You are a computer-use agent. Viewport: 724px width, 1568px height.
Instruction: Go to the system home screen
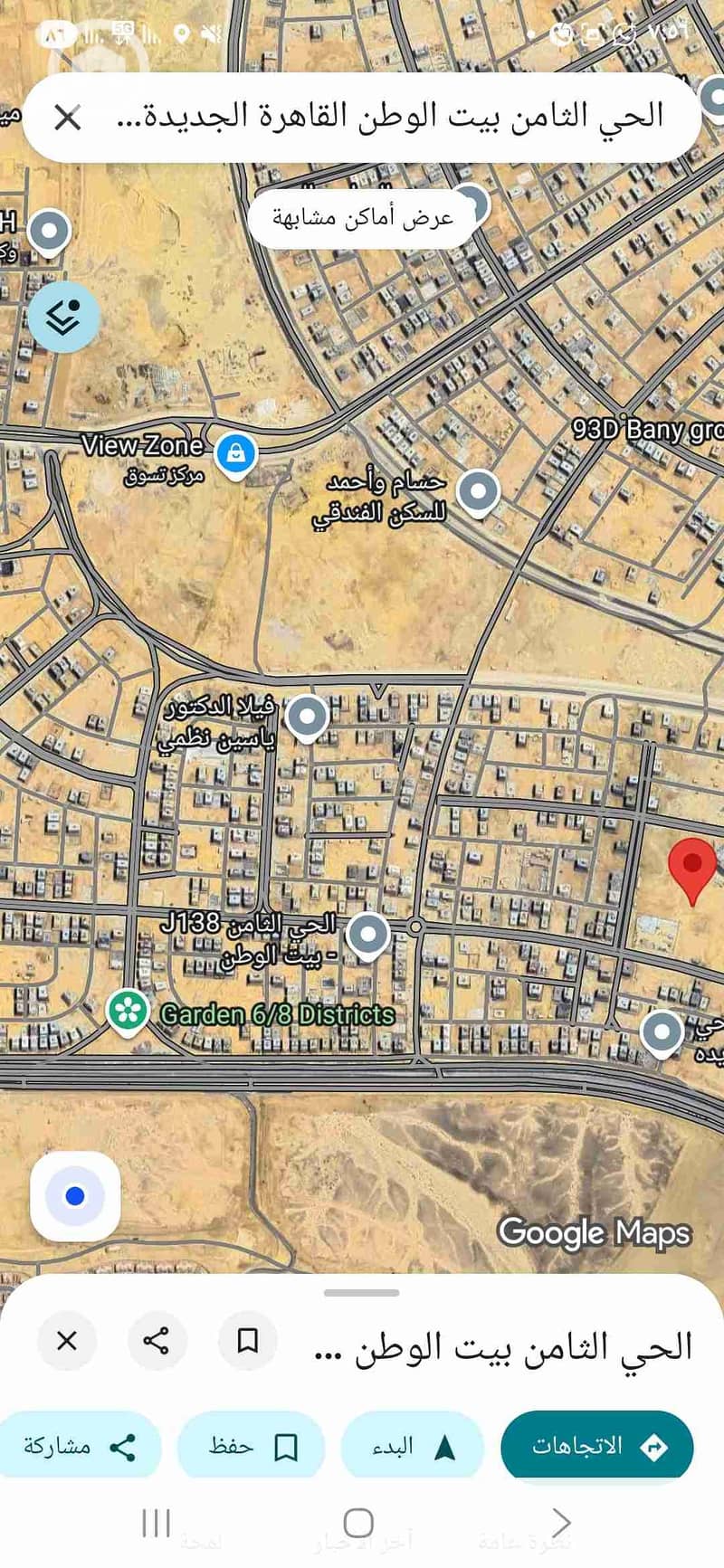[x=358, y=1522]
